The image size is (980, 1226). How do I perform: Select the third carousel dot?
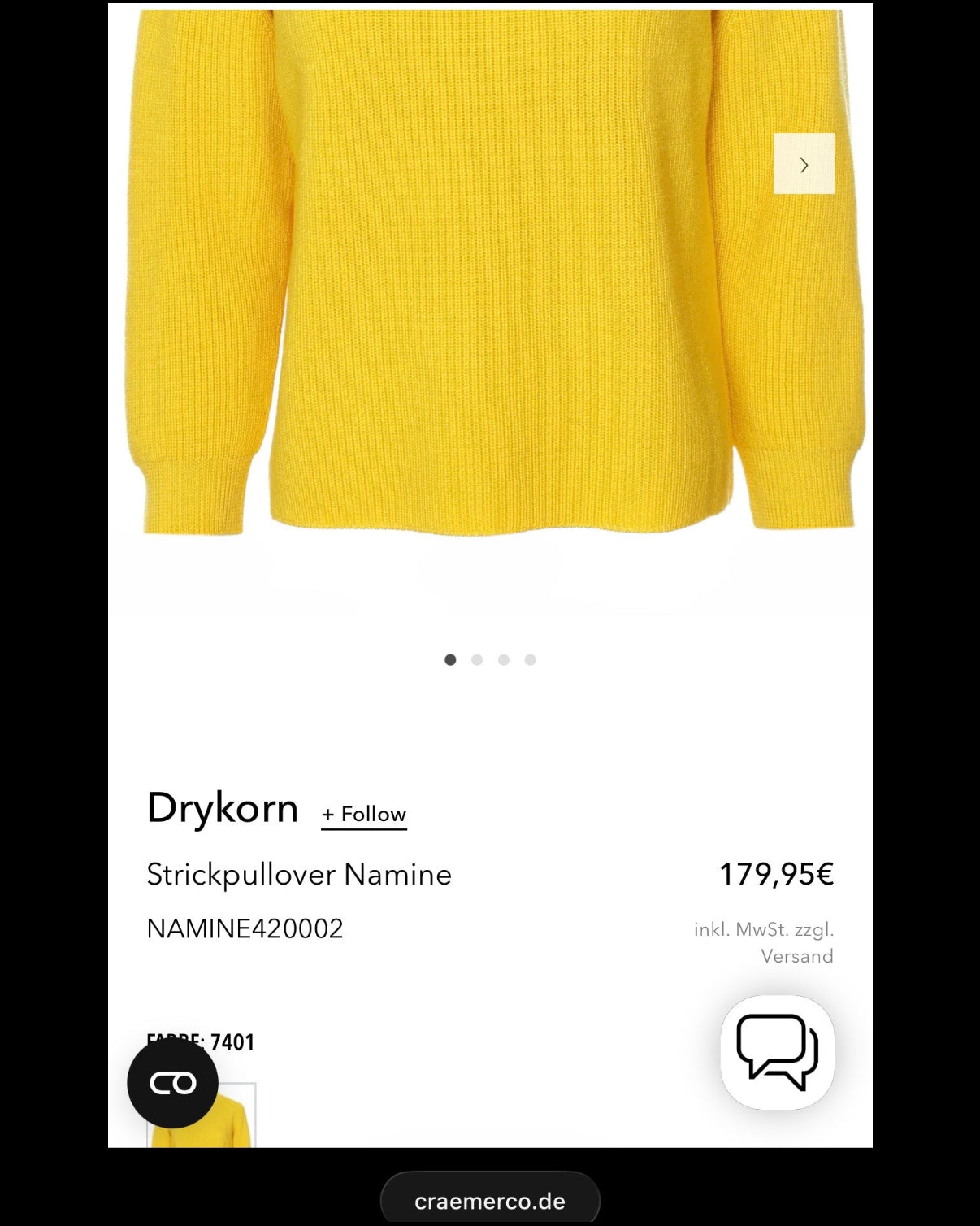(x=505, y=660)
